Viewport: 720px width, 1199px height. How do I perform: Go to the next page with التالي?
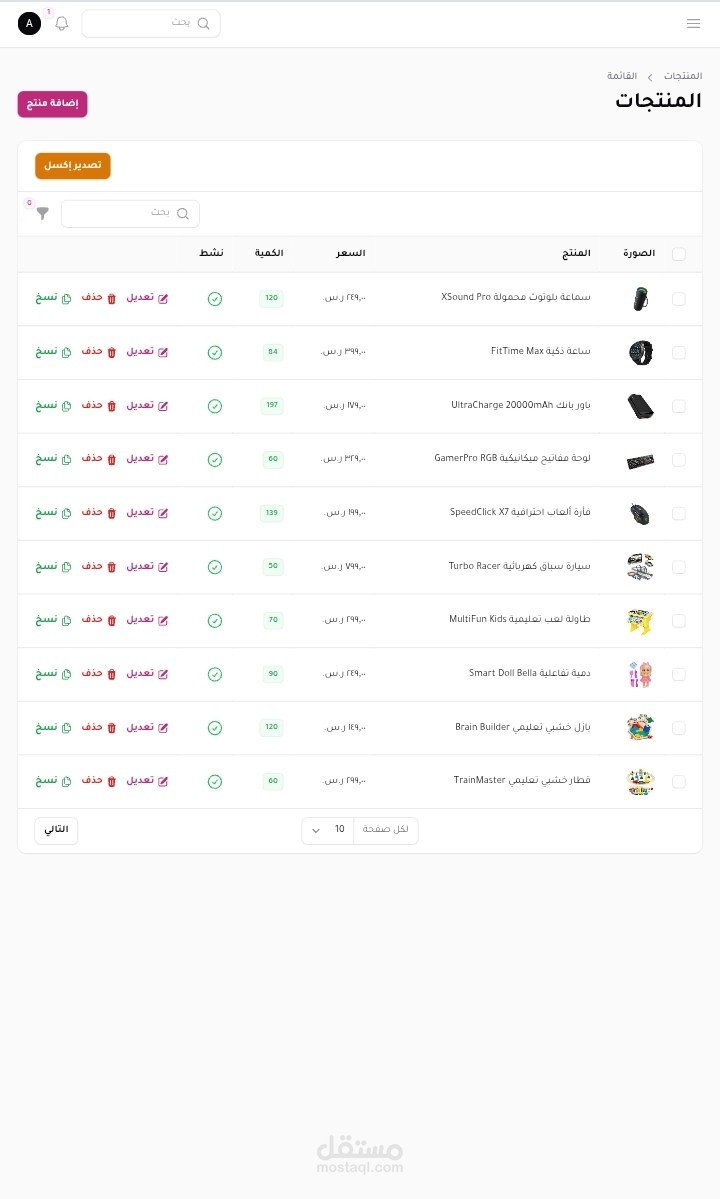(x=57, y=830)
